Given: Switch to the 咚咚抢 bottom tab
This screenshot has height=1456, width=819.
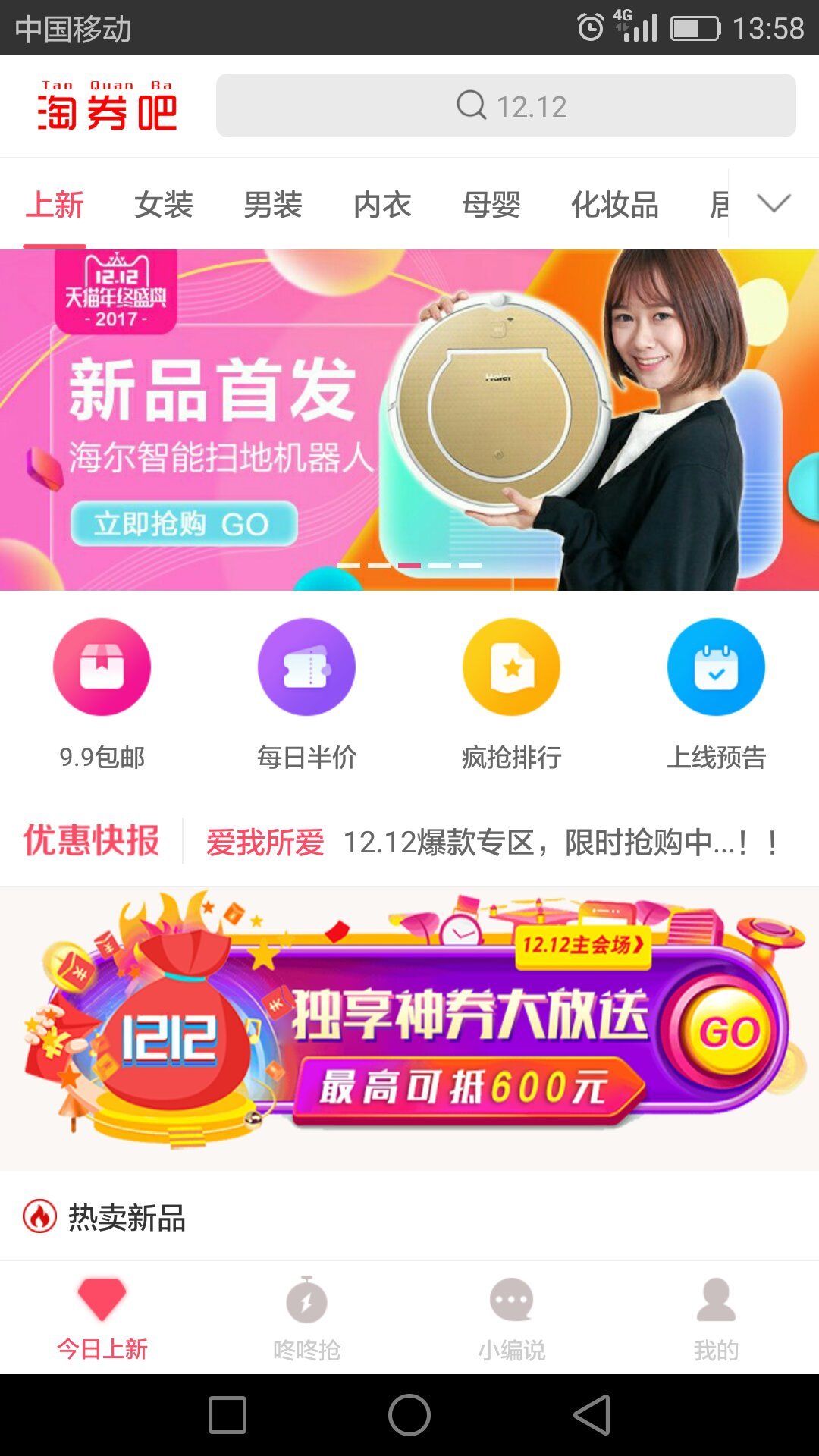Looking at the screenshot, I should coord(307,1318).
